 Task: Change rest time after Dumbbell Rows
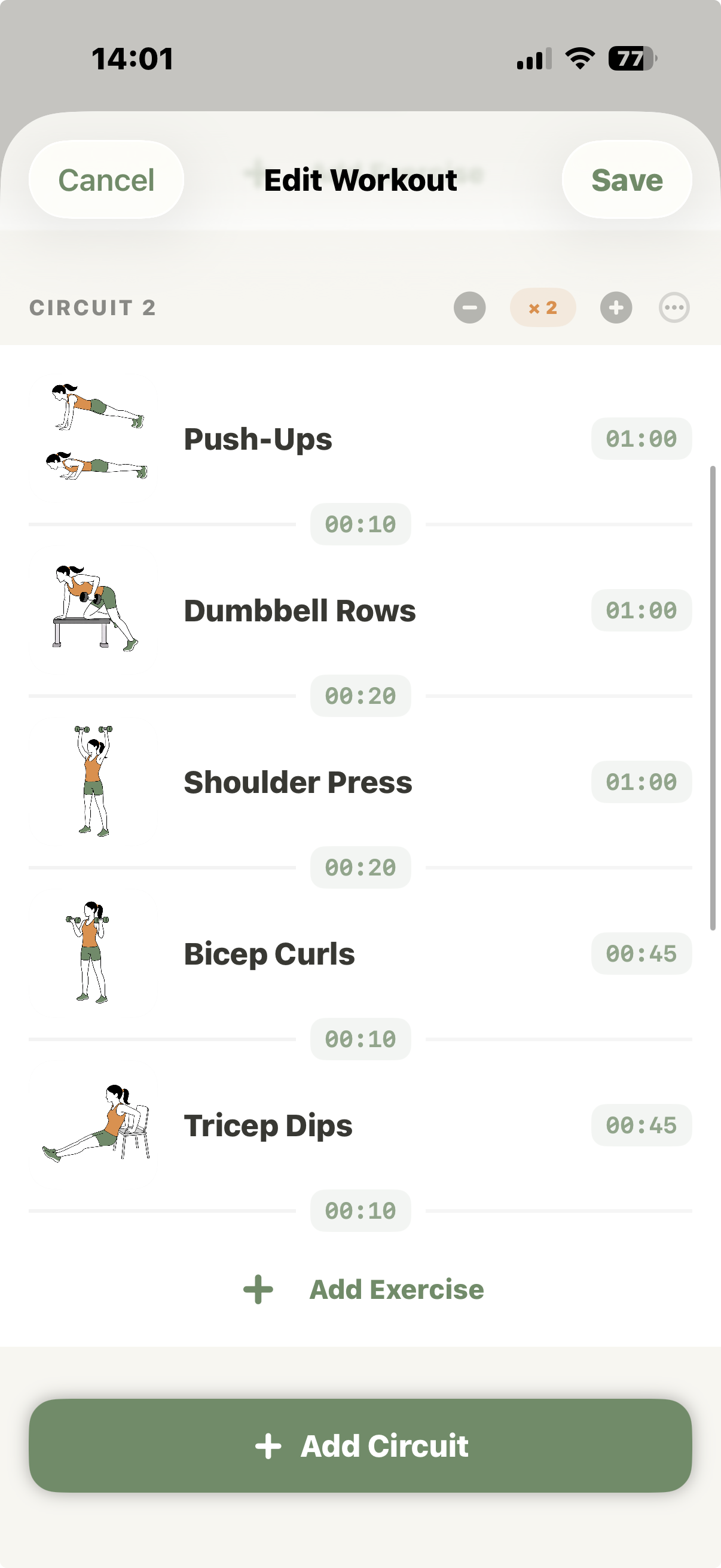pos(360,695)
